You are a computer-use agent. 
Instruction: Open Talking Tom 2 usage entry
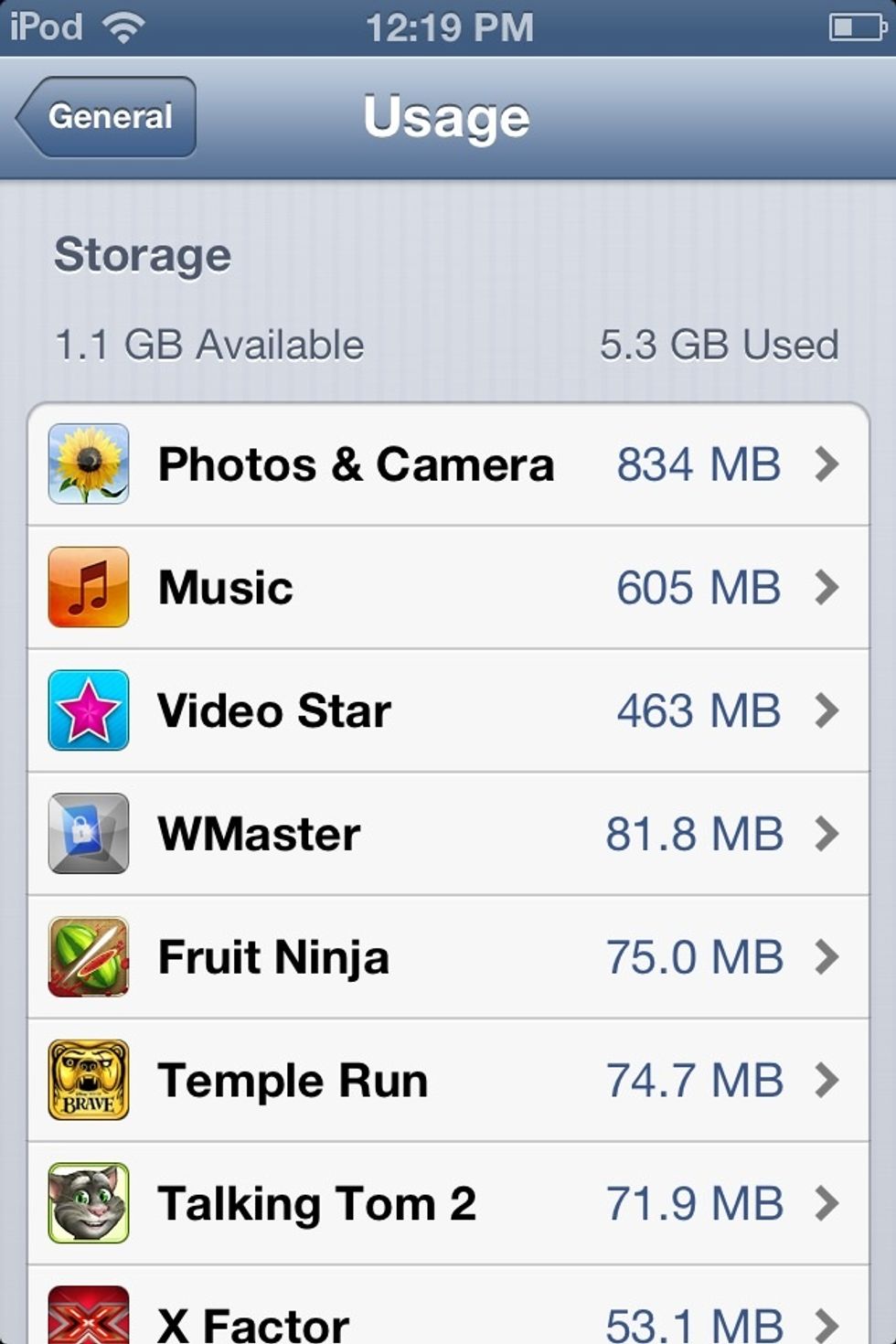[448, 1203]
